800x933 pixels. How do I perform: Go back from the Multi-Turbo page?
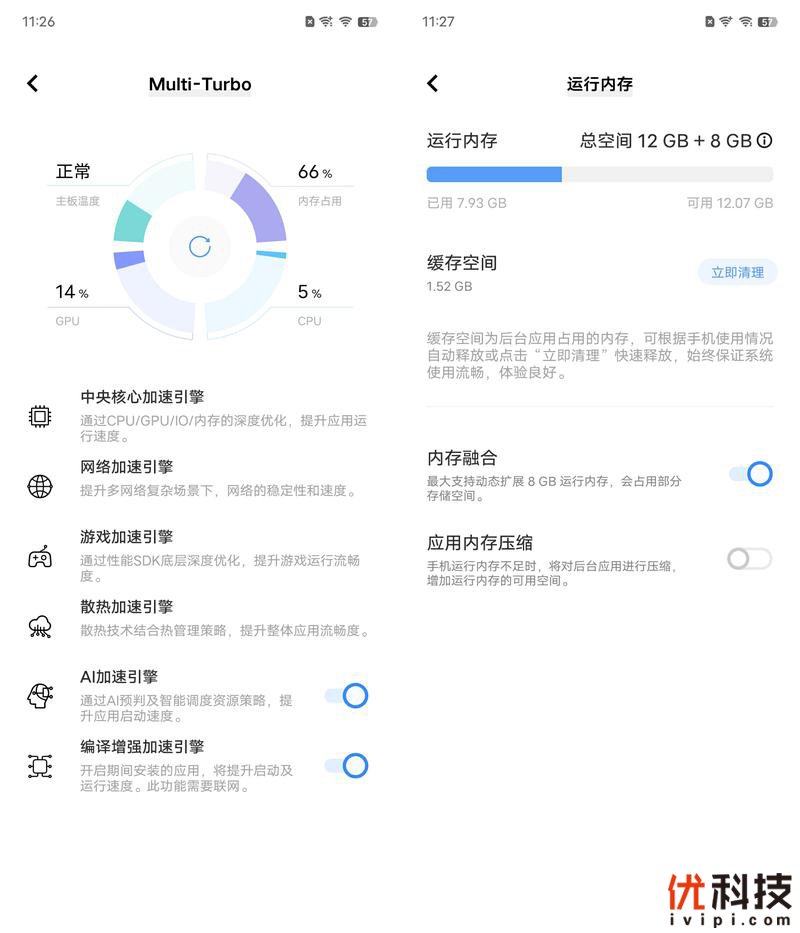[32, 84]
